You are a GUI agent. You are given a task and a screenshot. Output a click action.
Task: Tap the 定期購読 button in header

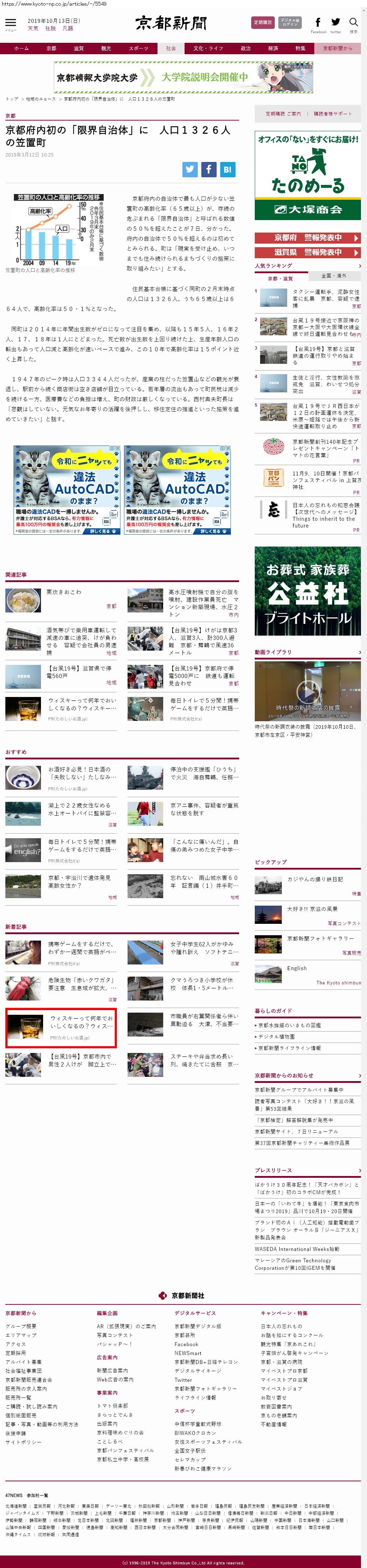[x=263, y=22]
